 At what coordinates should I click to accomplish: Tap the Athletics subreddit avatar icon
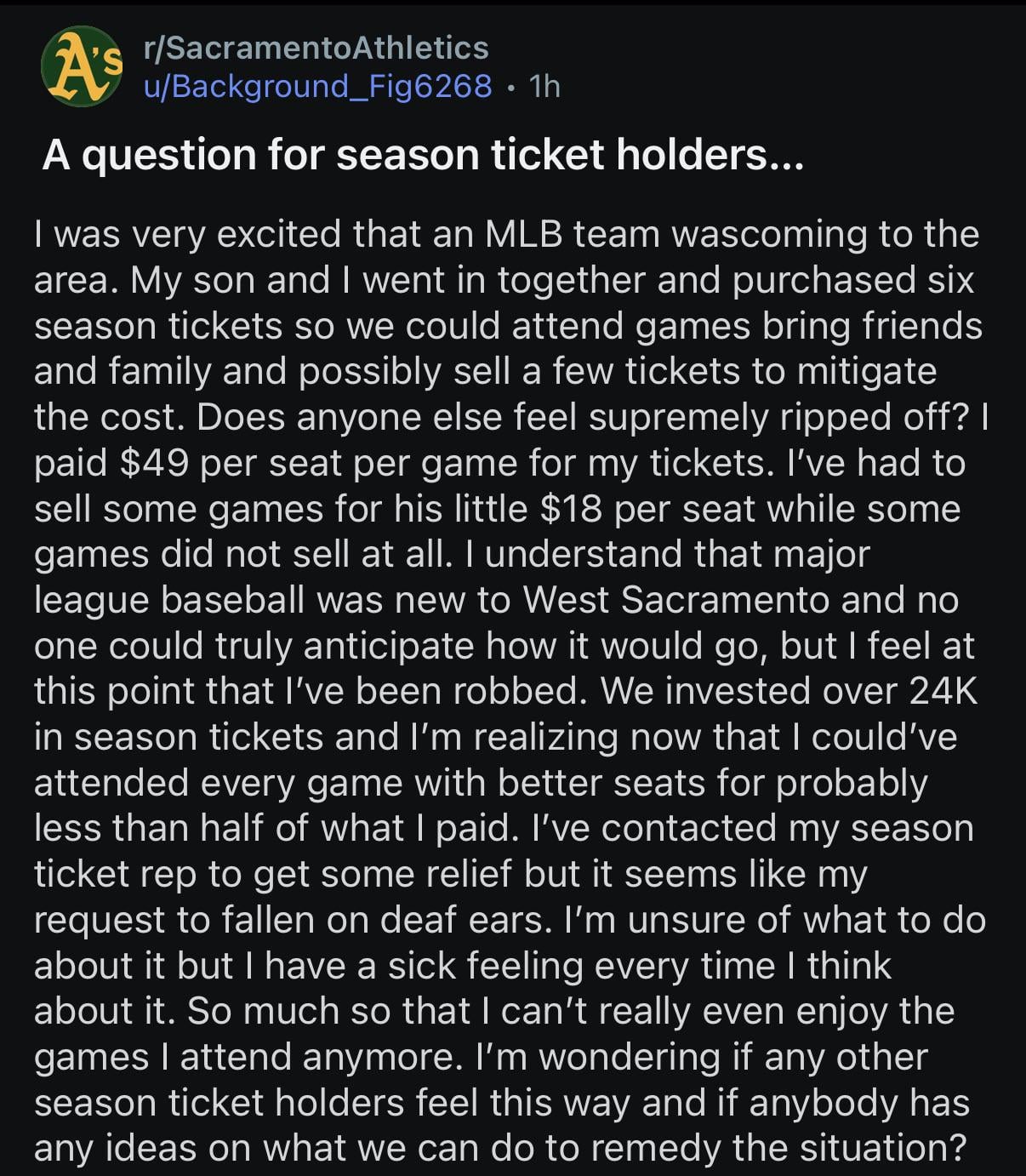tap(82, 66)
